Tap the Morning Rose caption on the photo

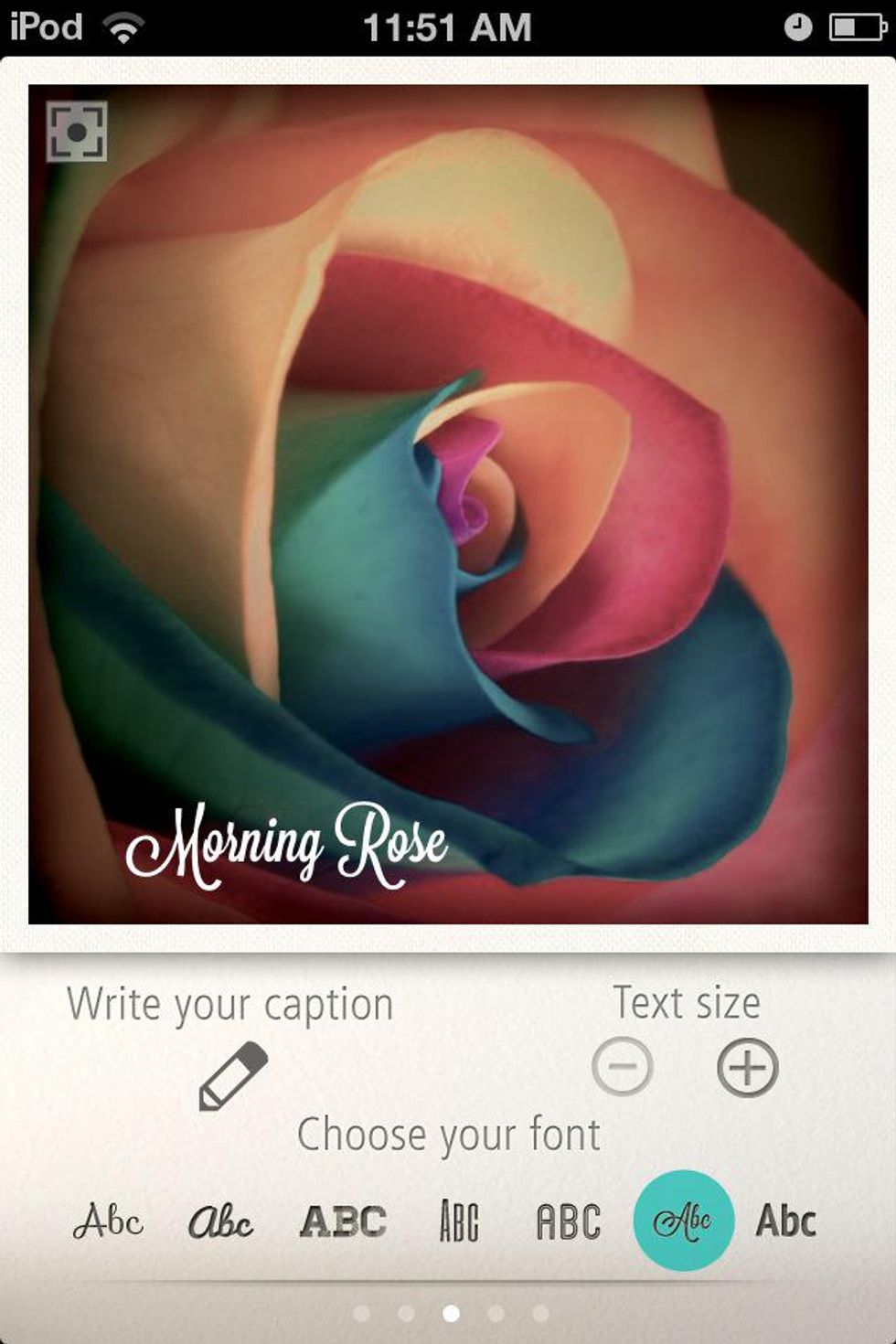pyautogui.click(x=286, y=845)
